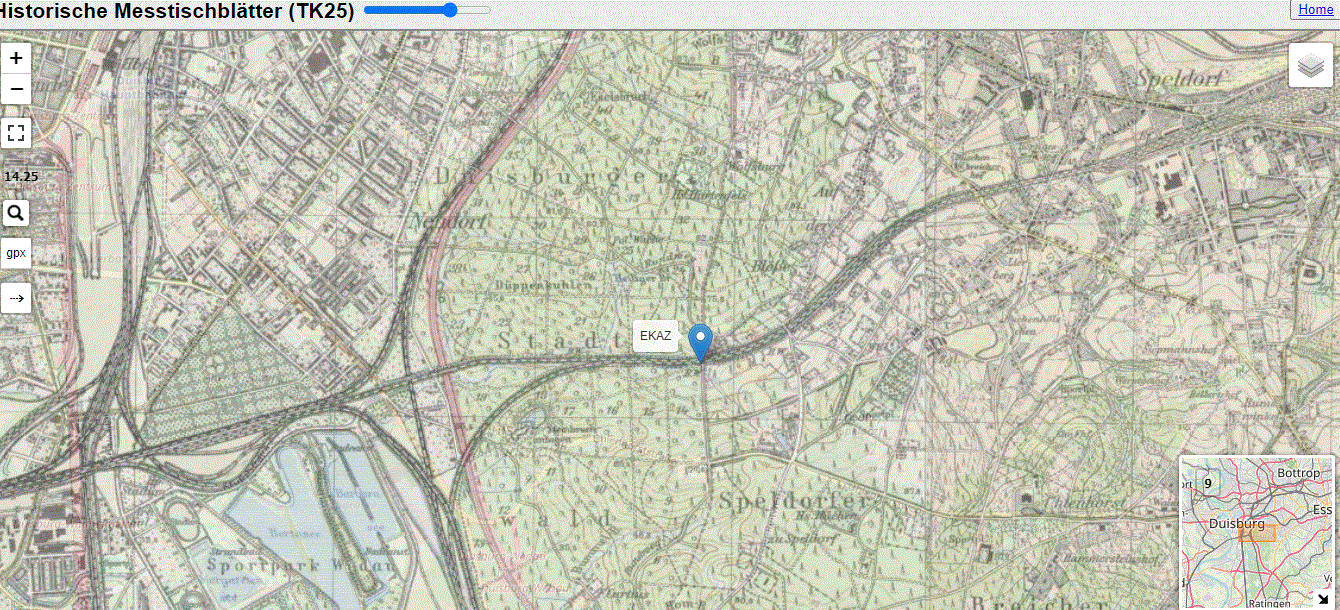Tap the arrow button on the left
This screenshot has height=610, width=1340.
pyautogui.click(x=16, y=297)
